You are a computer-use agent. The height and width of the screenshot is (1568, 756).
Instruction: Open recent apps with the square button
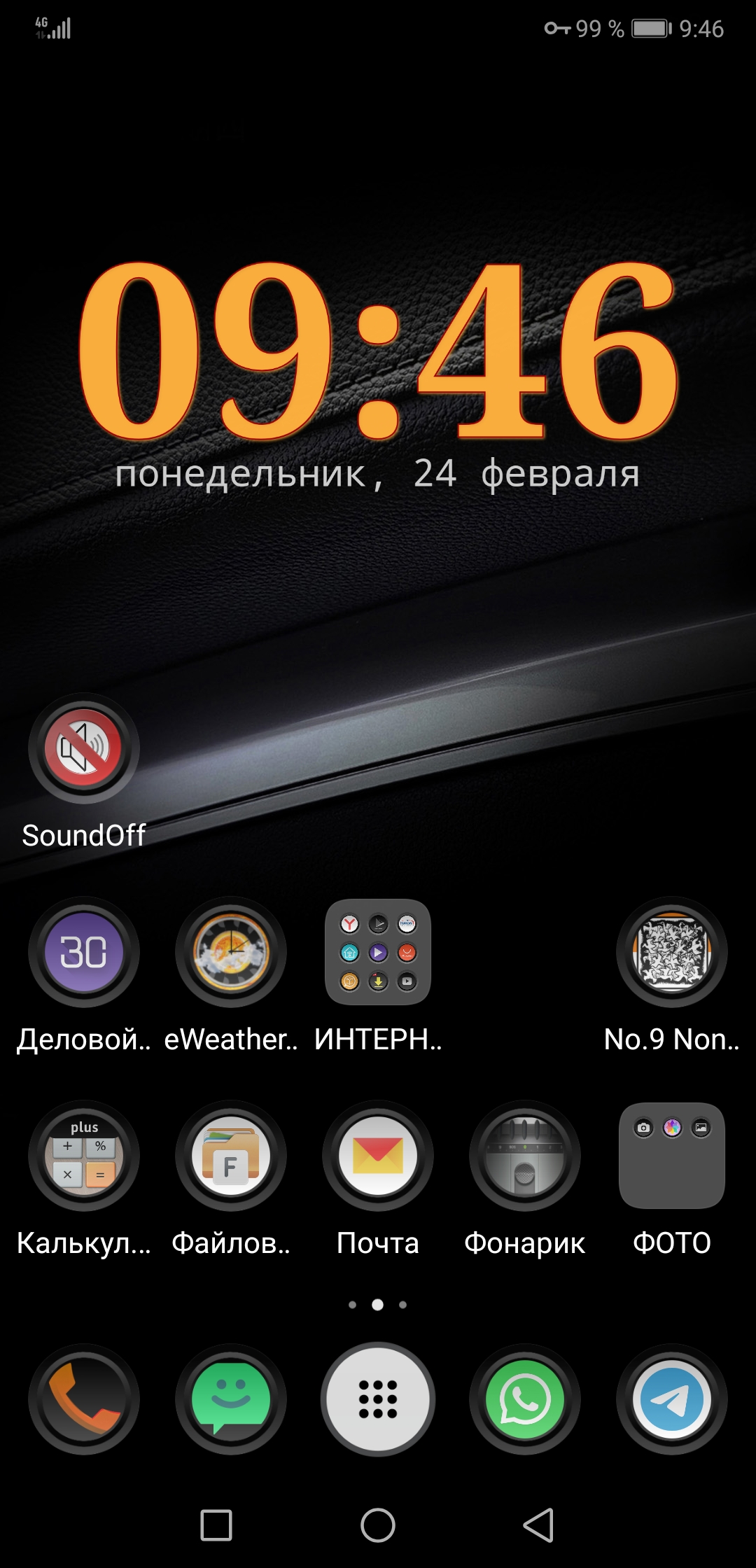tap(216, 1525)
